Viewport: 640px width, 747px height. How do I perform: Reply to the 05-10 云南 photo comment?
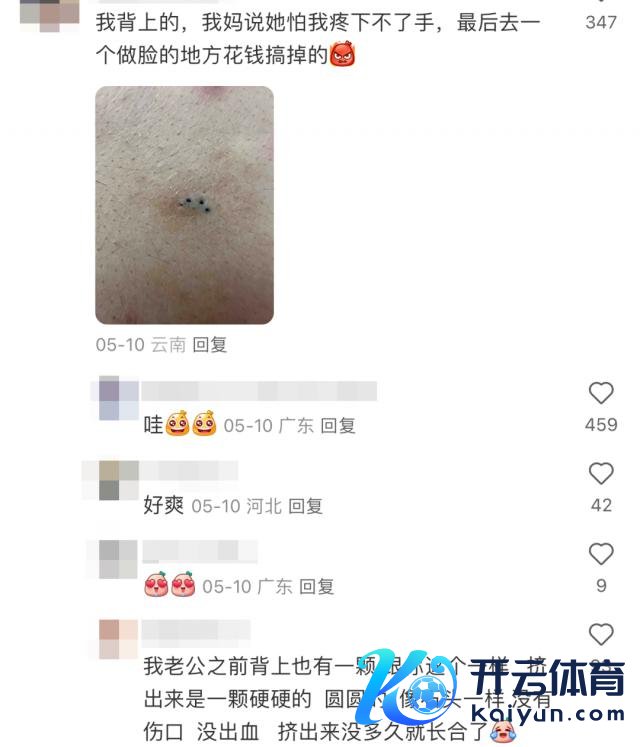[209, 345]
